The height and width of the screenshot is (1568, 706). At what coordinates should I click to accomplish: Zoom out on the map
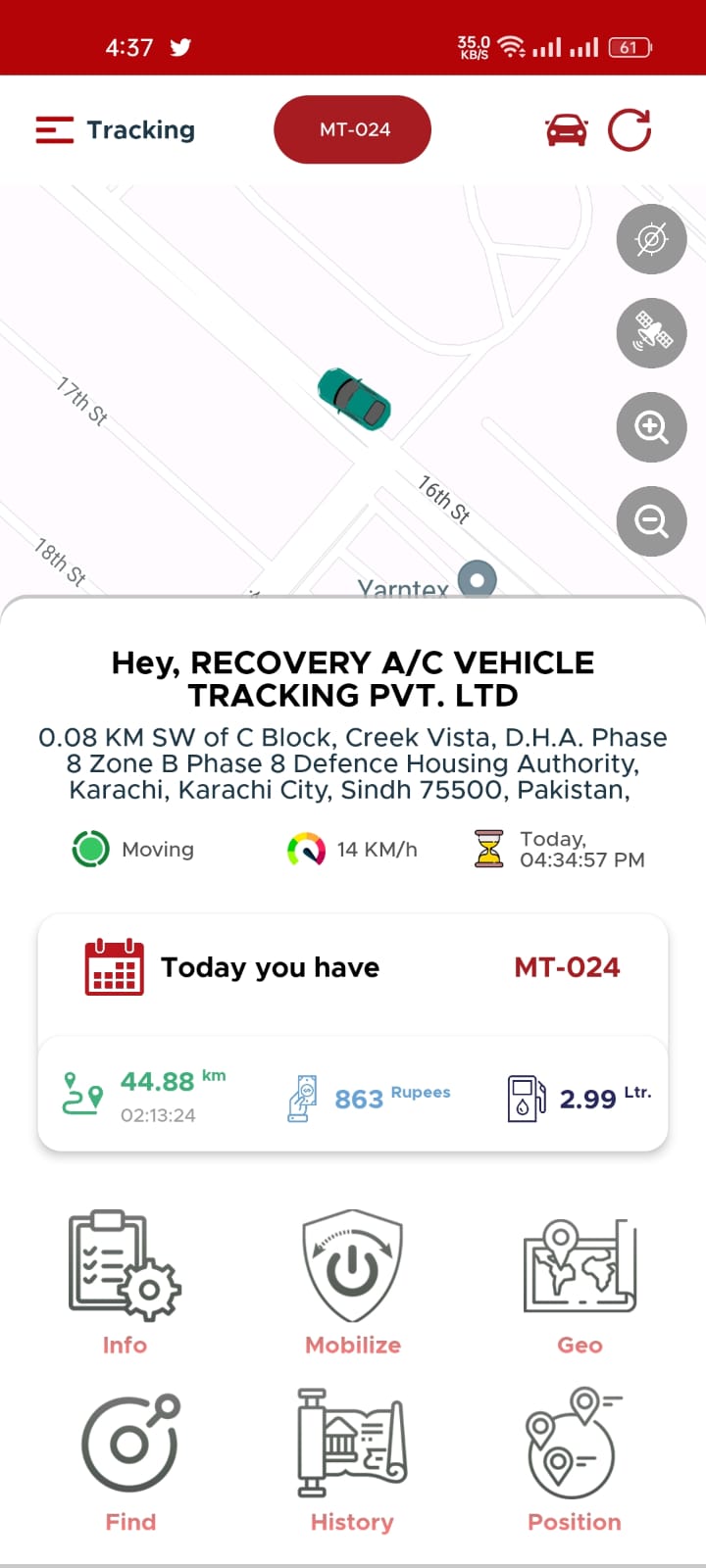point(651,521)
